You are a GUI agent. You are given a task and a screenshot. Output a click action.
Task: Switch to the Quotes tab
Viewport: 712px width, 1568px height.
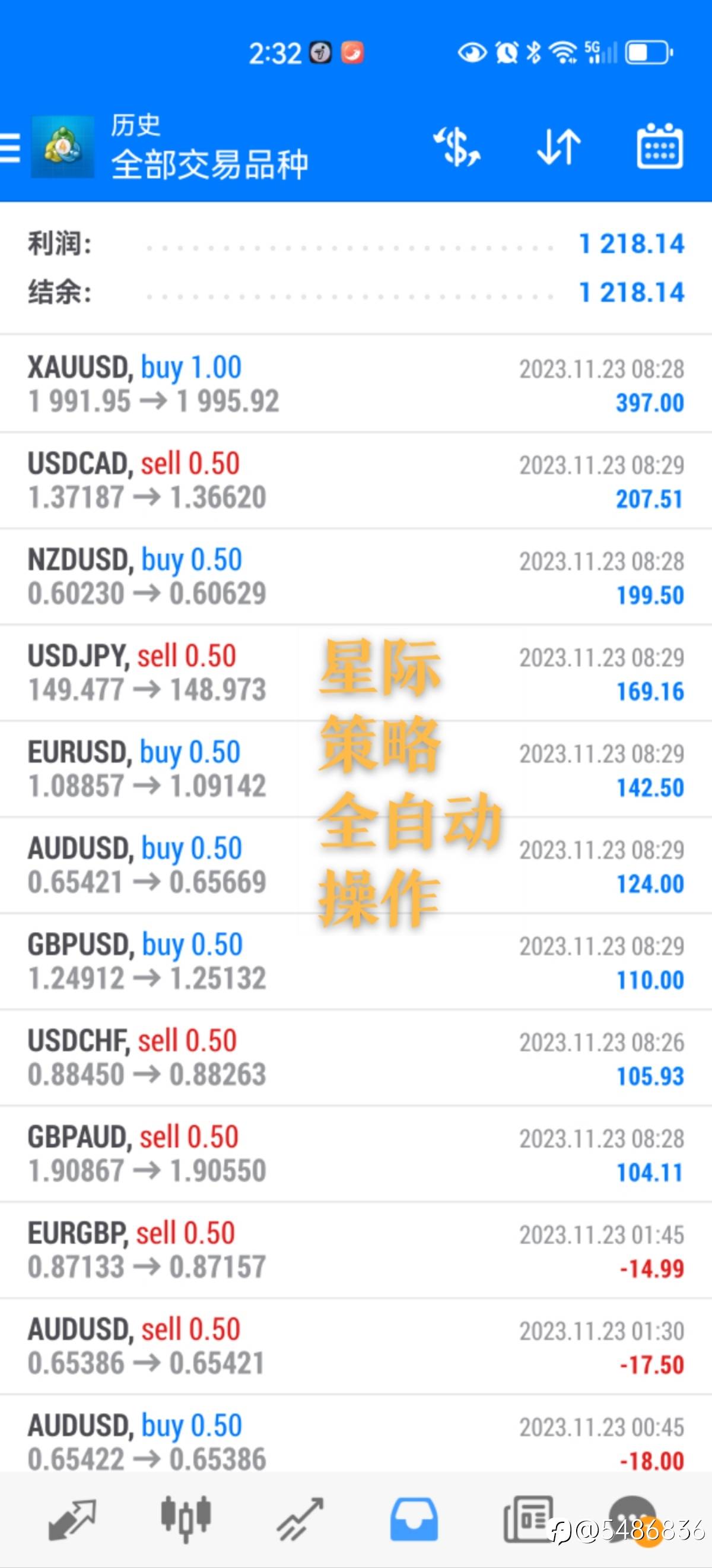72,1519
